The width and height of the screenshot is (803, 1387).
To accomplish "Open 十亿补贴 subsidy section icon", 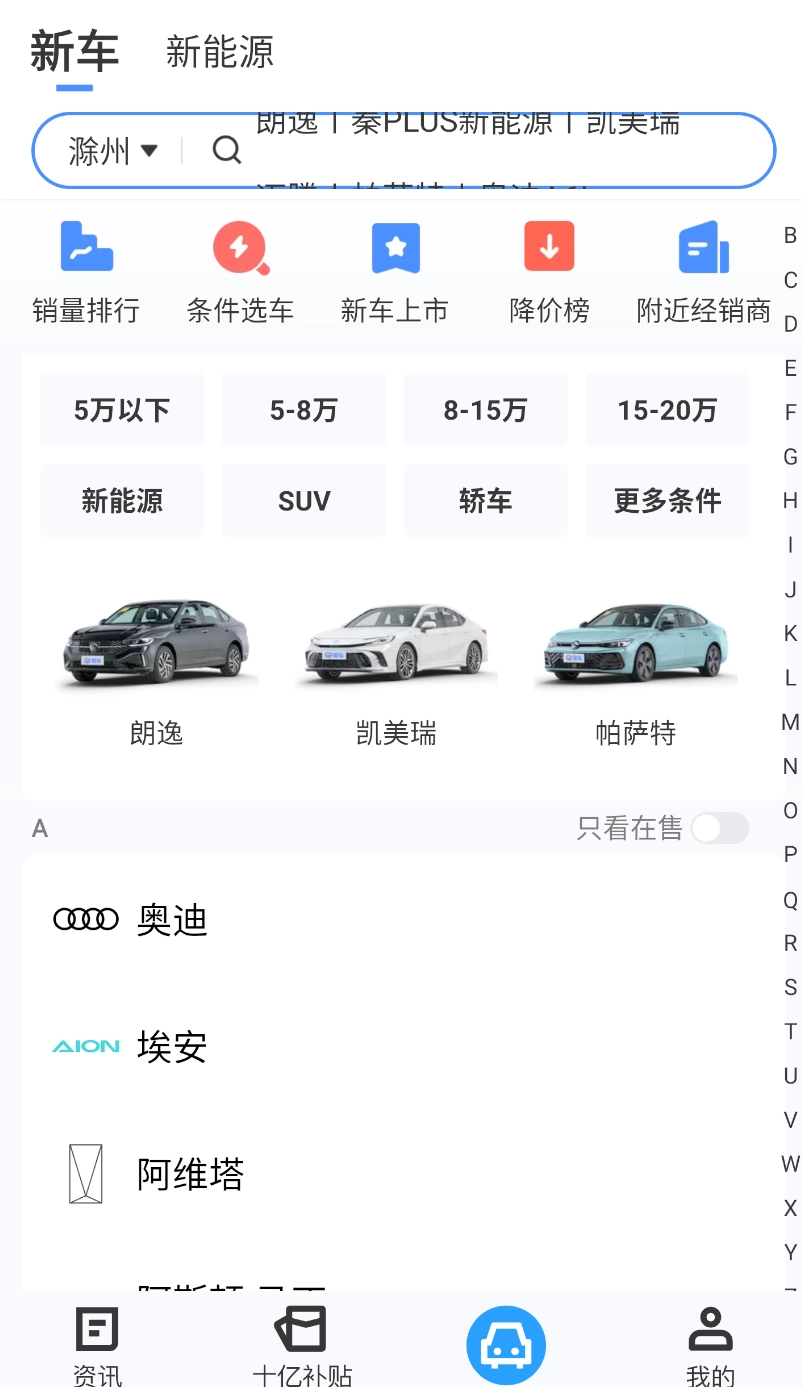I will (301, 1340).
